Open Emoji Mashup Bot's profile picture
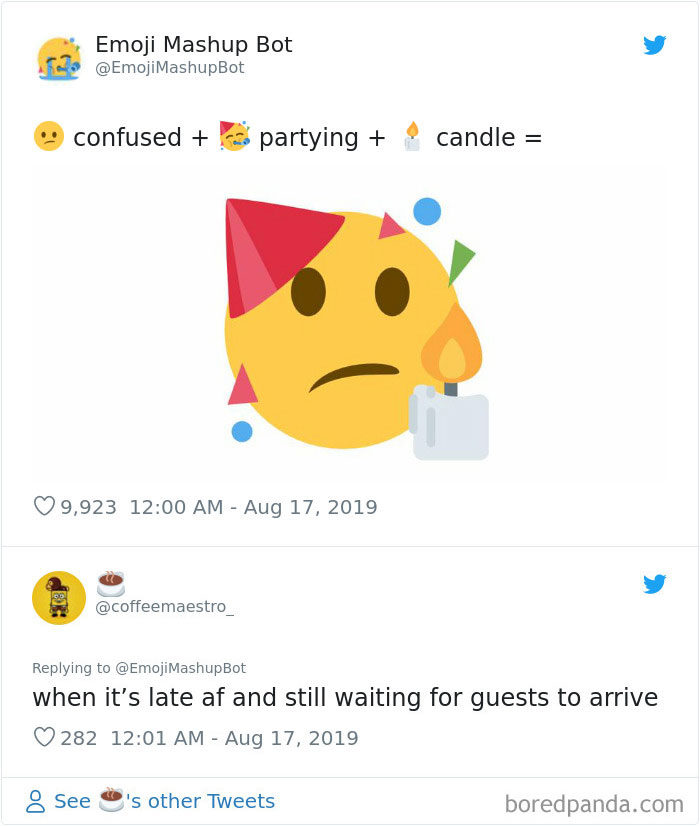 click(59, 59)
